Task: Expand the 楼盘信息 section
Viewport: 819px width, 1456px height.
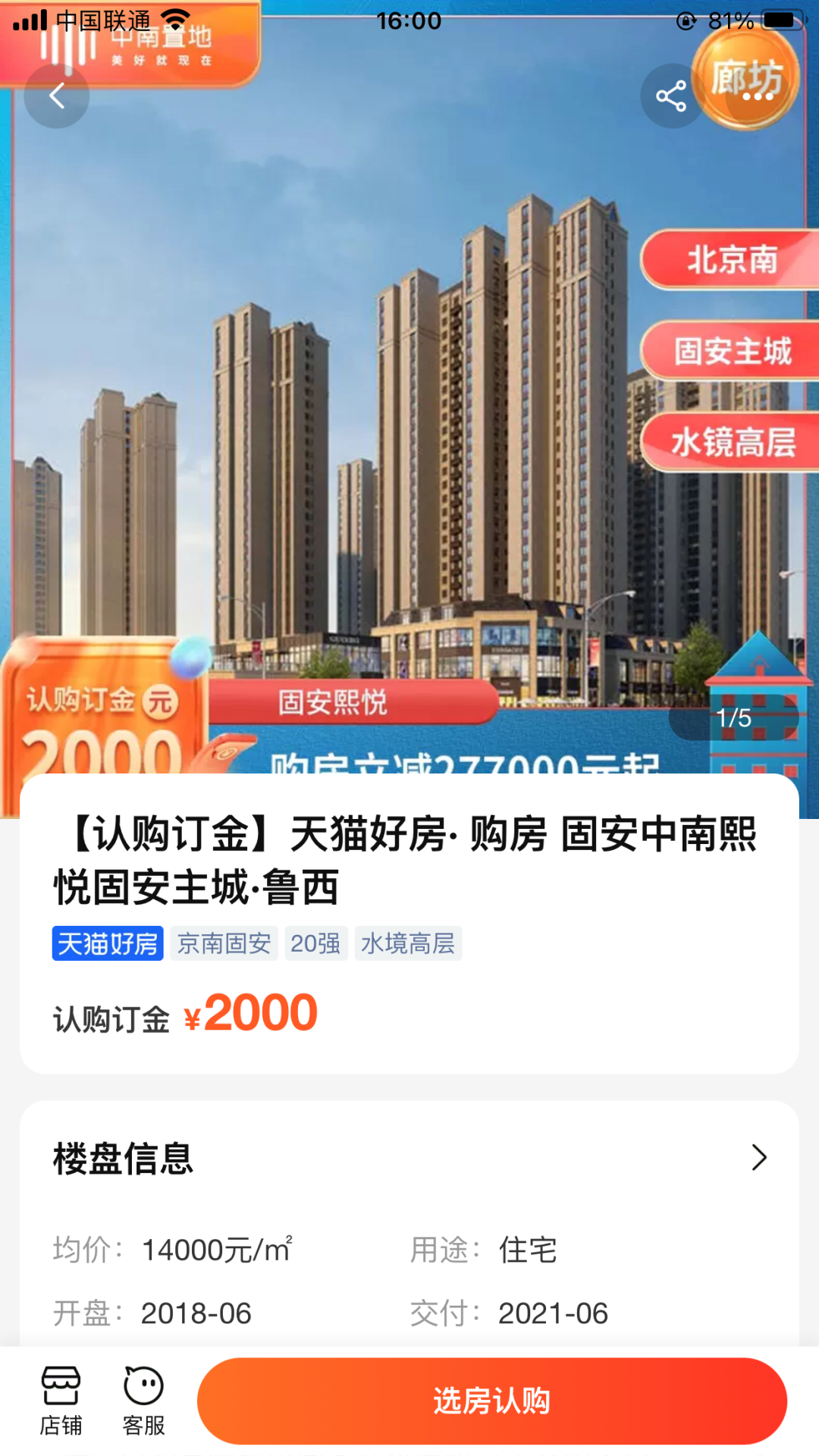Action: pos(758,1158)
